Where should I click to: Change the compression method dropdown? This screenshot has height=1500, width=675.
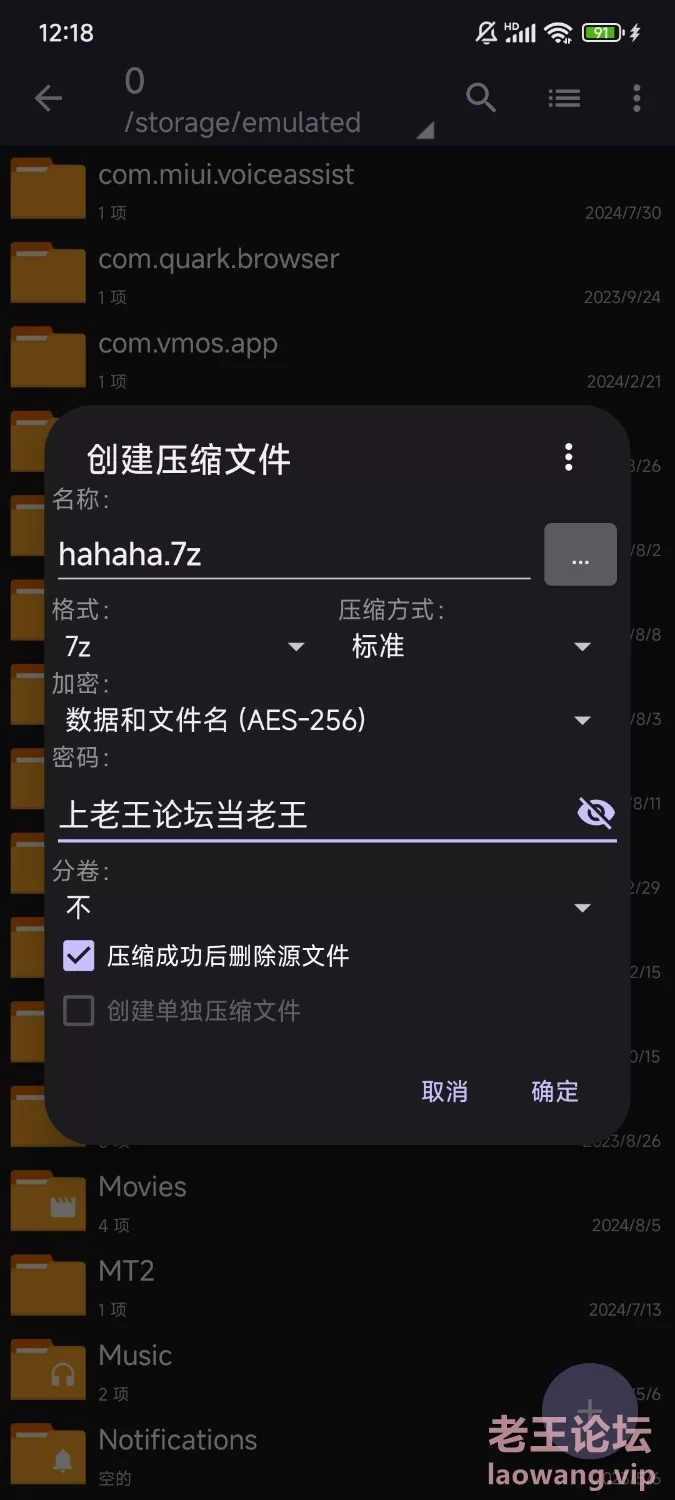coord(472,647)
